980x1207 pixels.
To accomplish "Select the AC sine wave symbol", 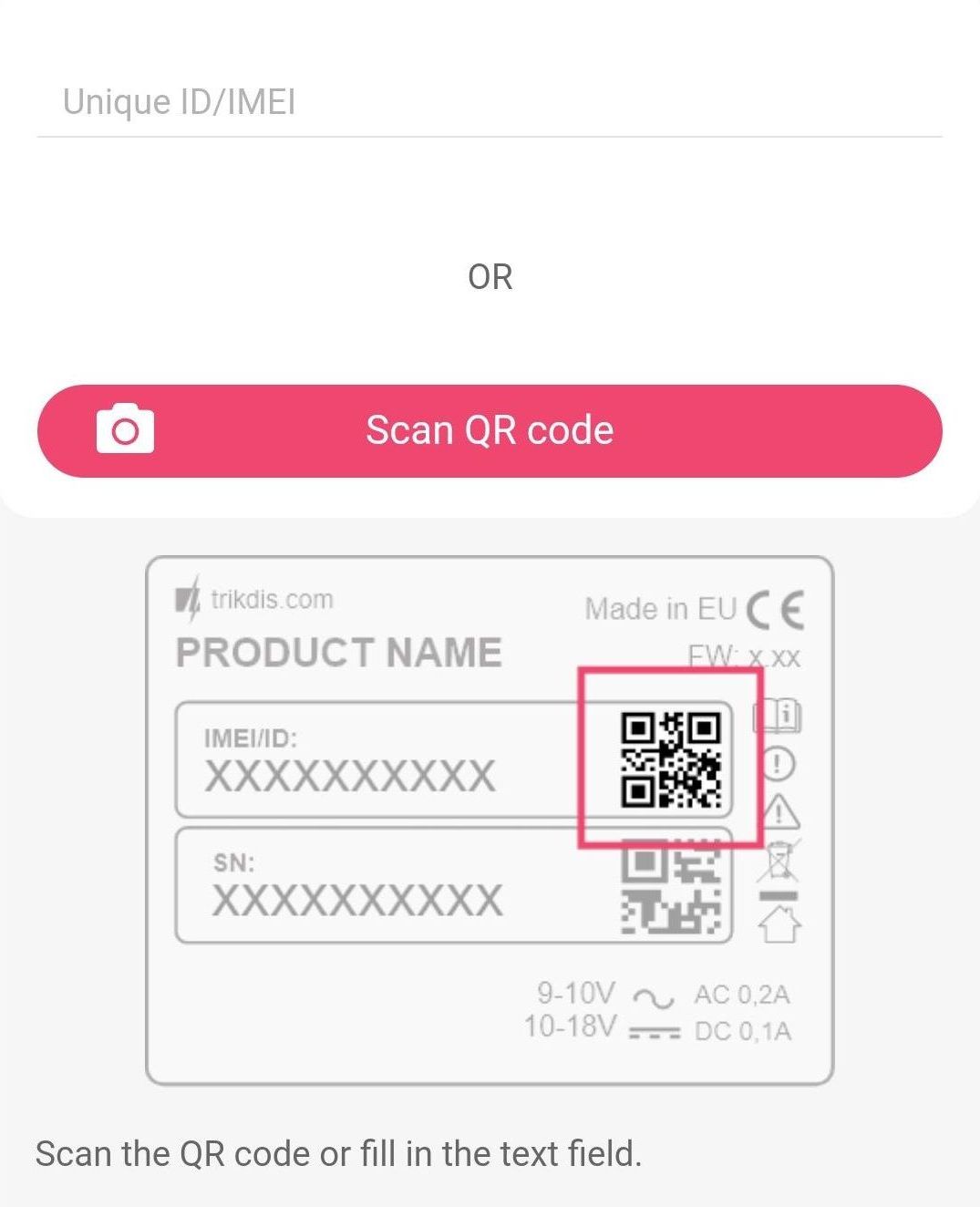I will coord(653,996).
